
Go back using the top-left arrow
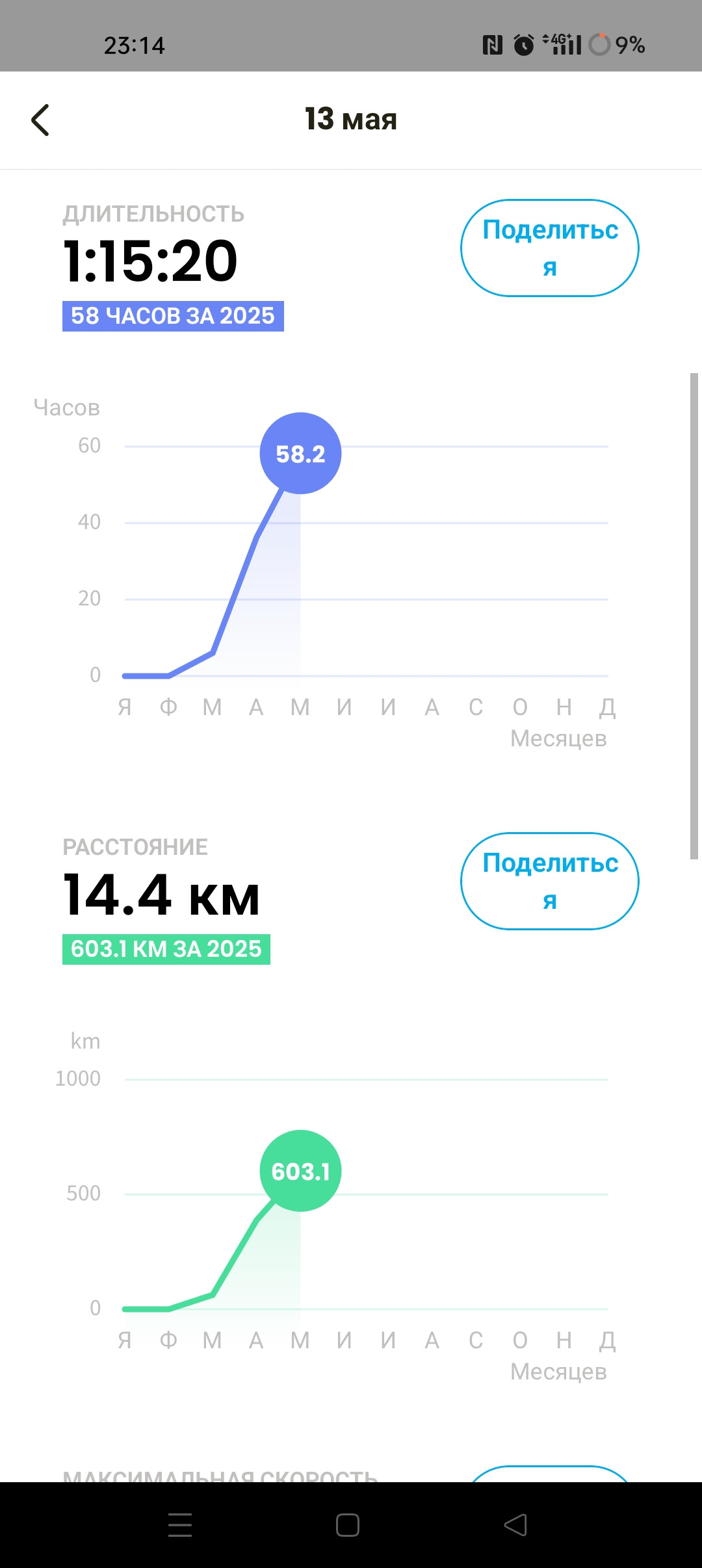[40, 120]
